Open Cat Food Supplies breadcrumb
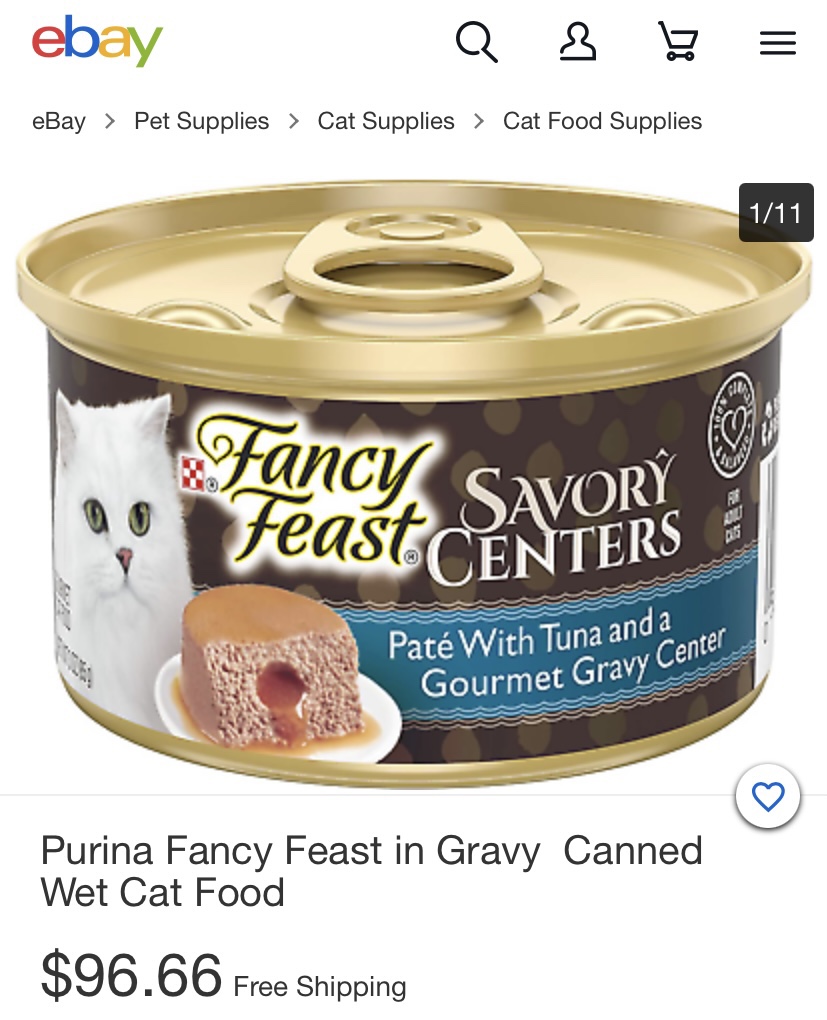 602,121
